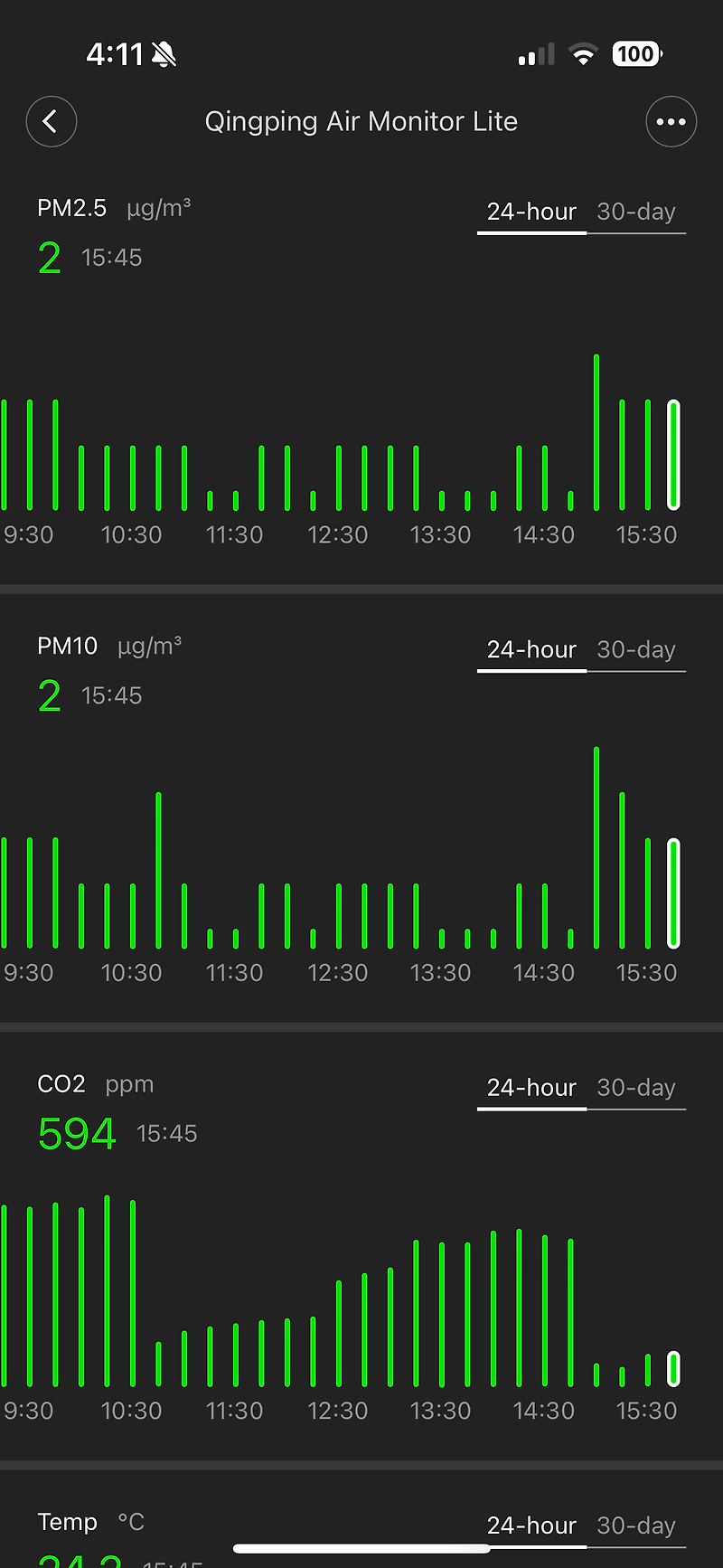Tap the CO2 reading of 594 ppm
Image resolution: width=723 pixels, height=1568 pixels.
click(76, 1132)
